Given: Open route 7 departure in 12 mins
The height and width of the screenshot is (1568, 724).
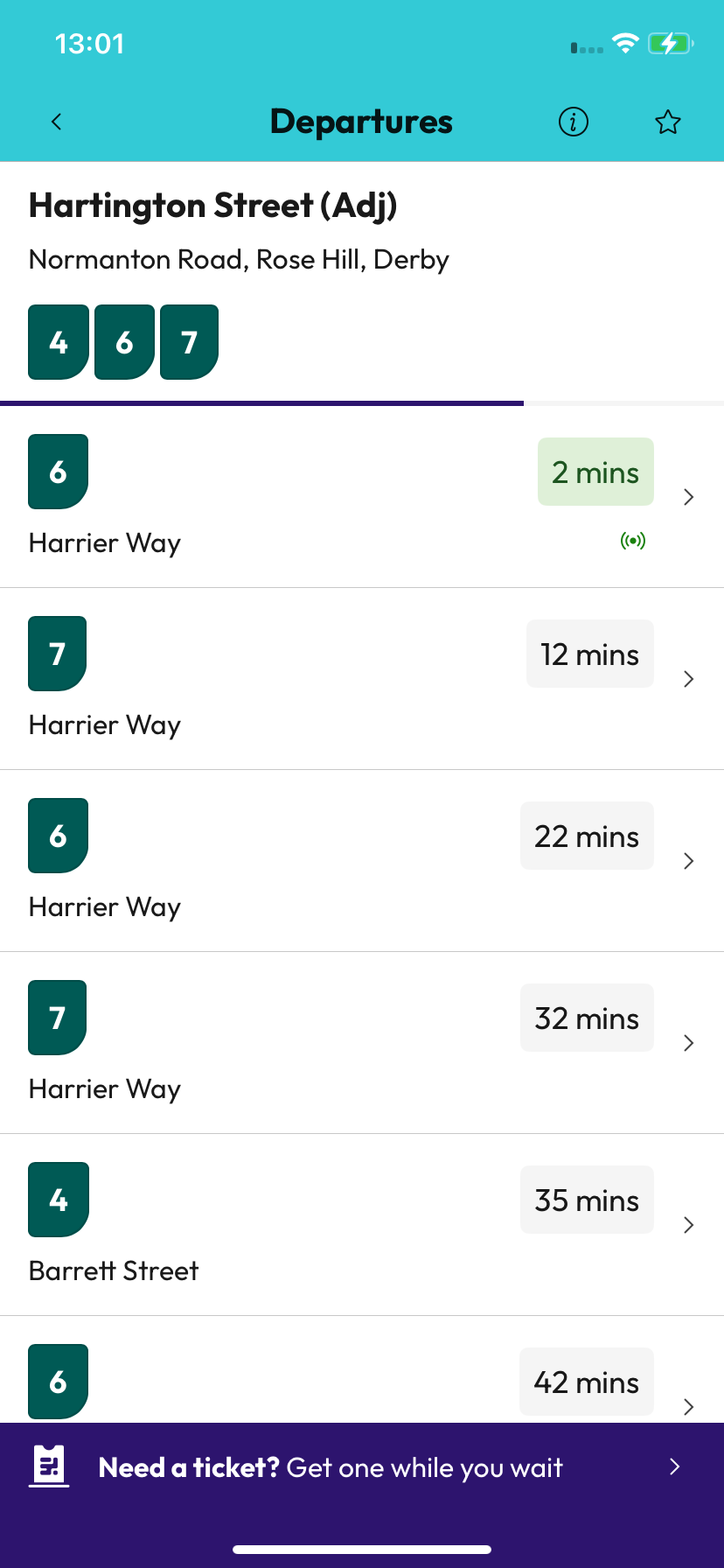Looking at the screenshot, I should (x=362, y=679).
